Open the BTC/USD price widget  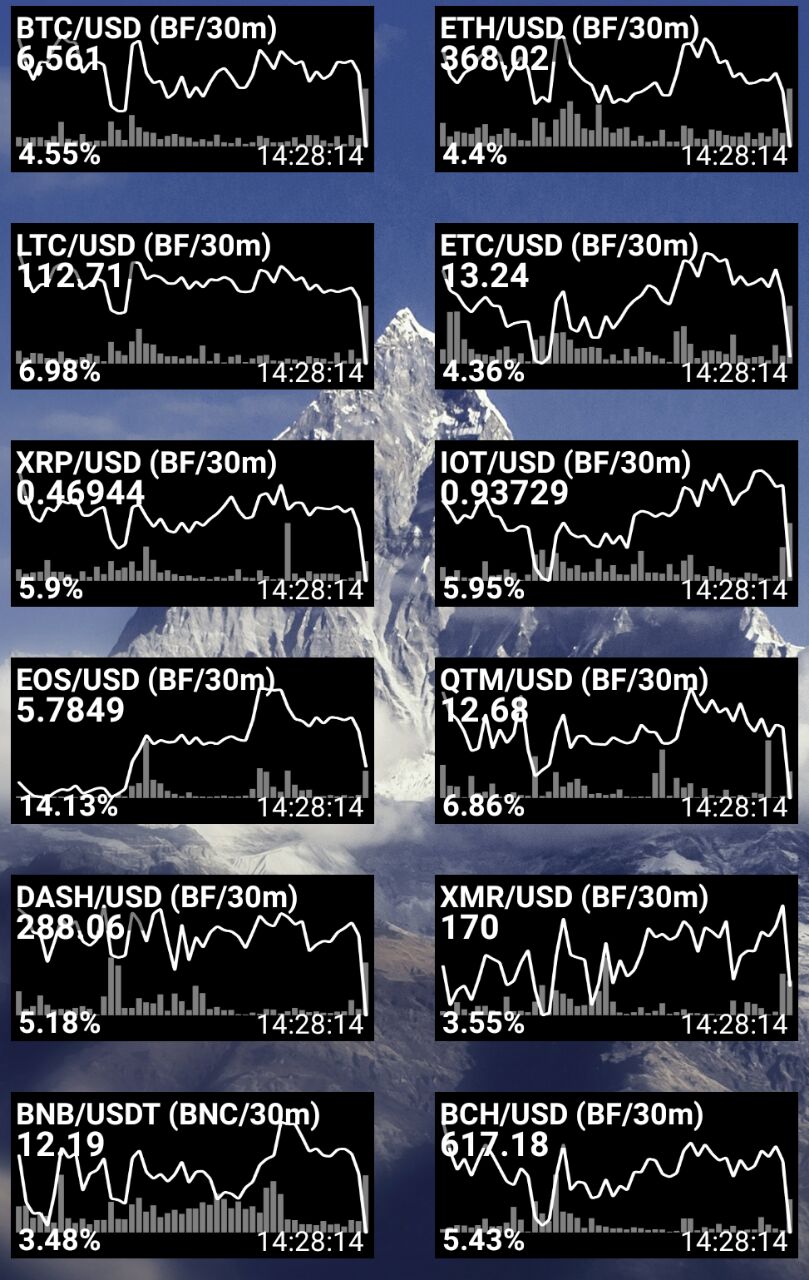tap(192, 89)
